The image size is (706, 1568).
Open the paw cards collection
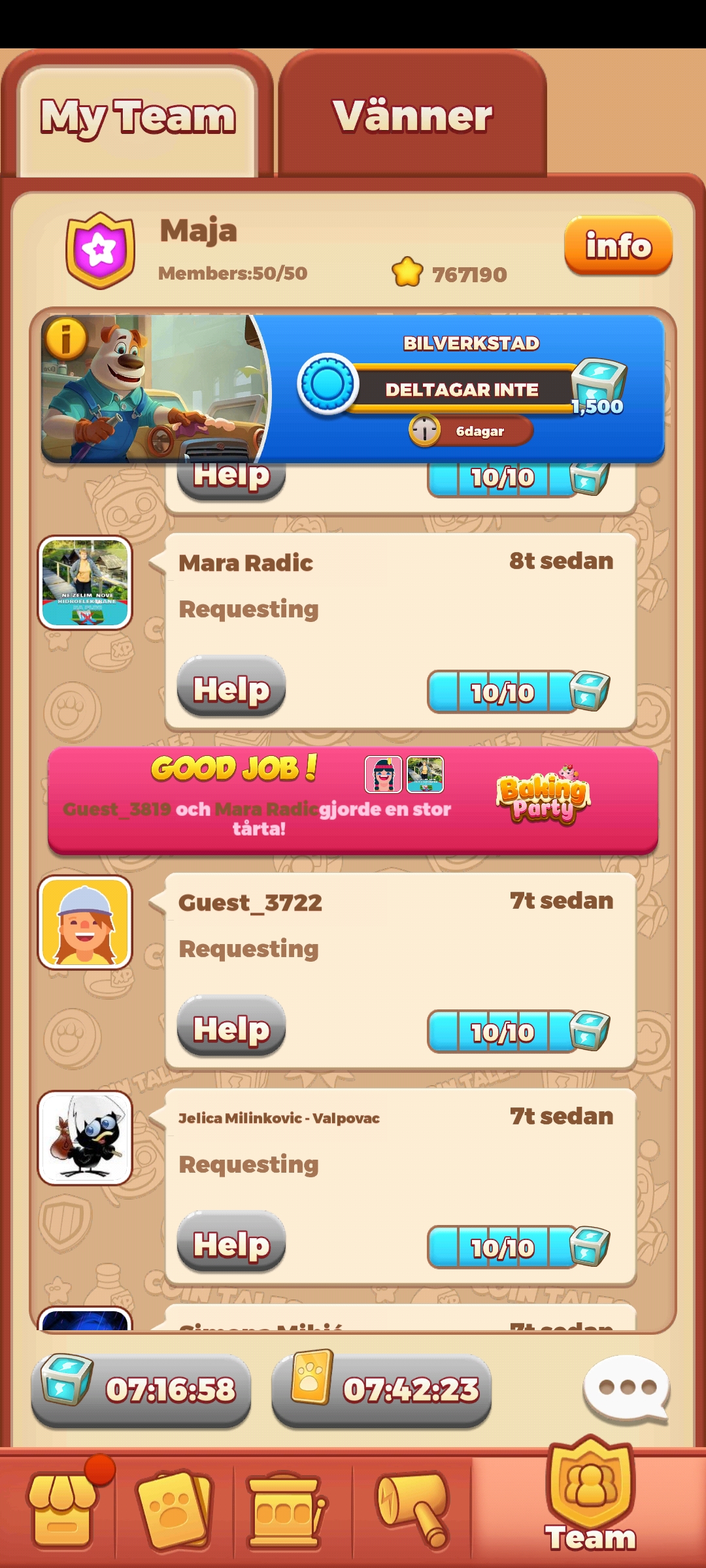175,1509
